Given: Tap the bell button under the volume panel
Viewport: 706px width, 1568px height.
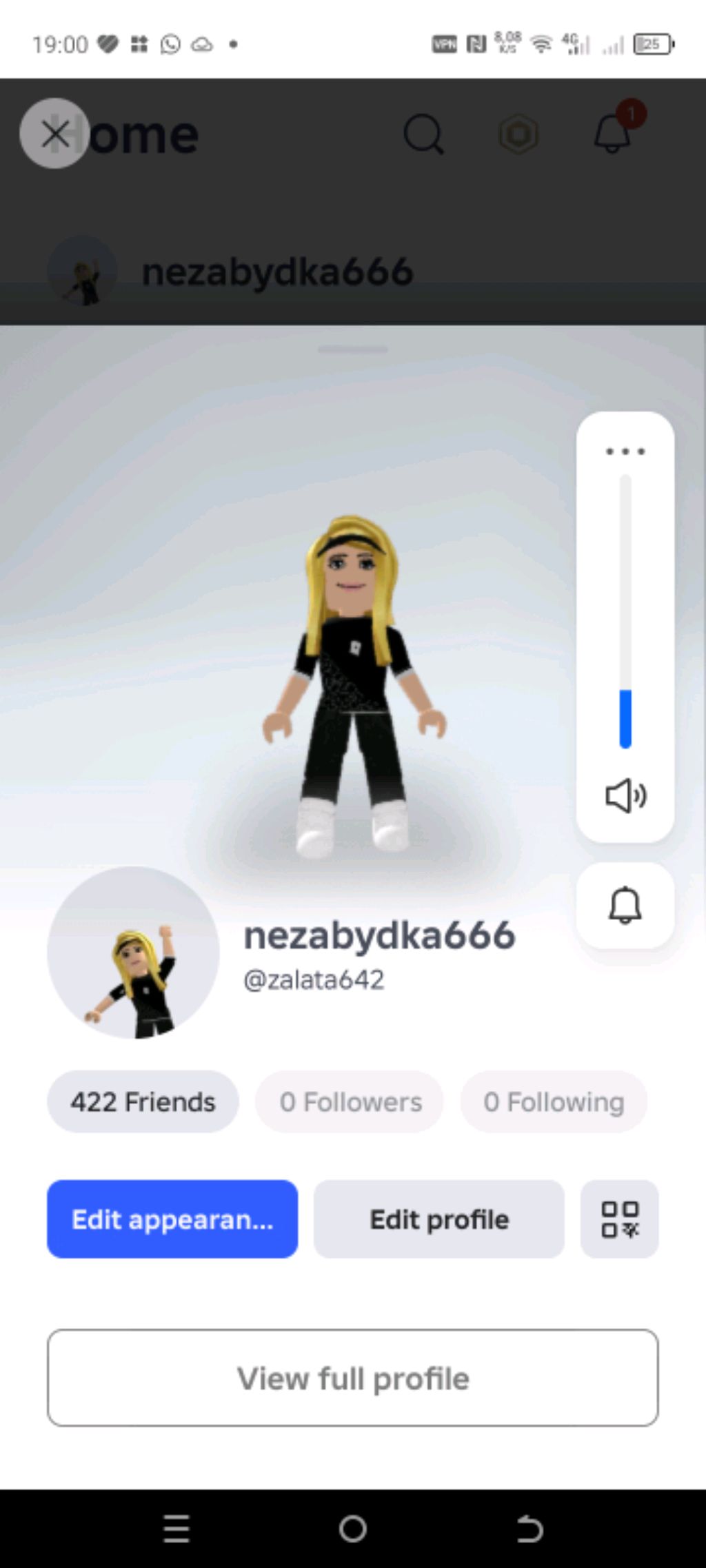Looking at the screenshot, I should click(x=625, y=905).
